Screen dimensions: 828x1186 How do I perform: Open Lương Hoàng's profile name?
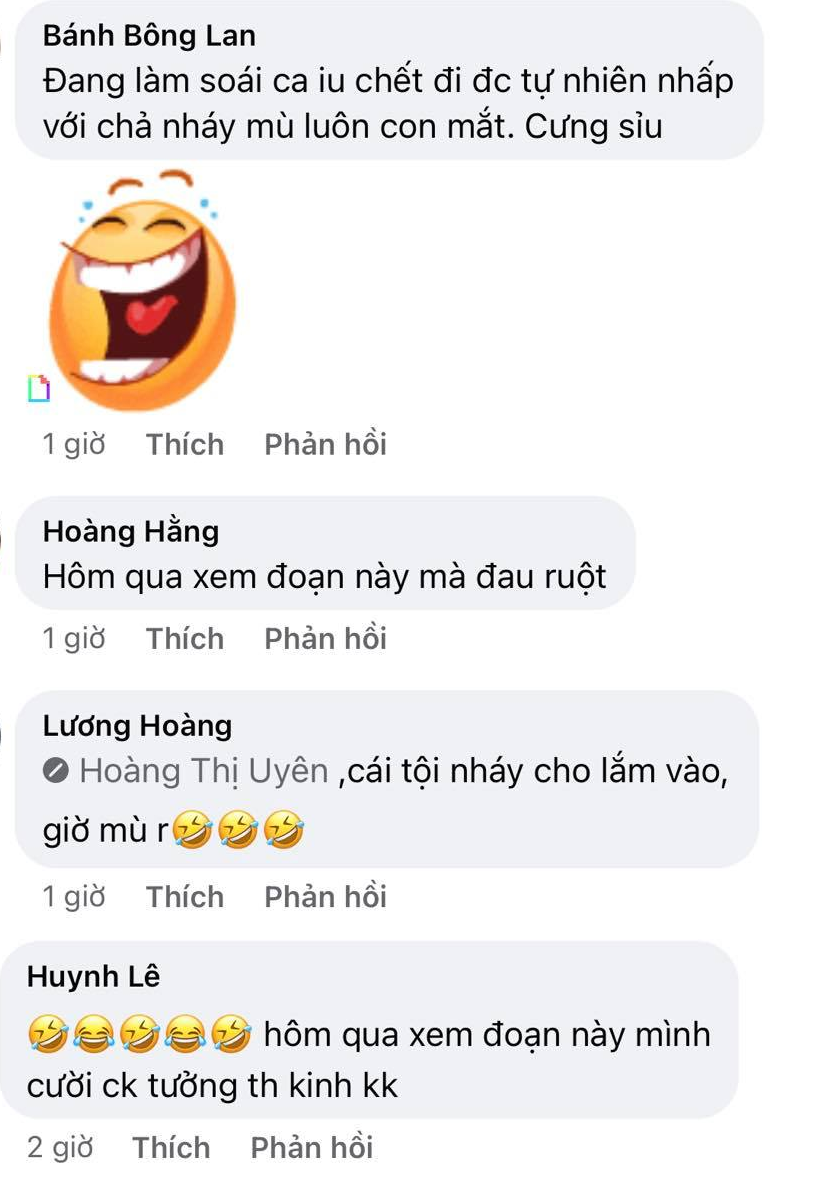point(137,725)
